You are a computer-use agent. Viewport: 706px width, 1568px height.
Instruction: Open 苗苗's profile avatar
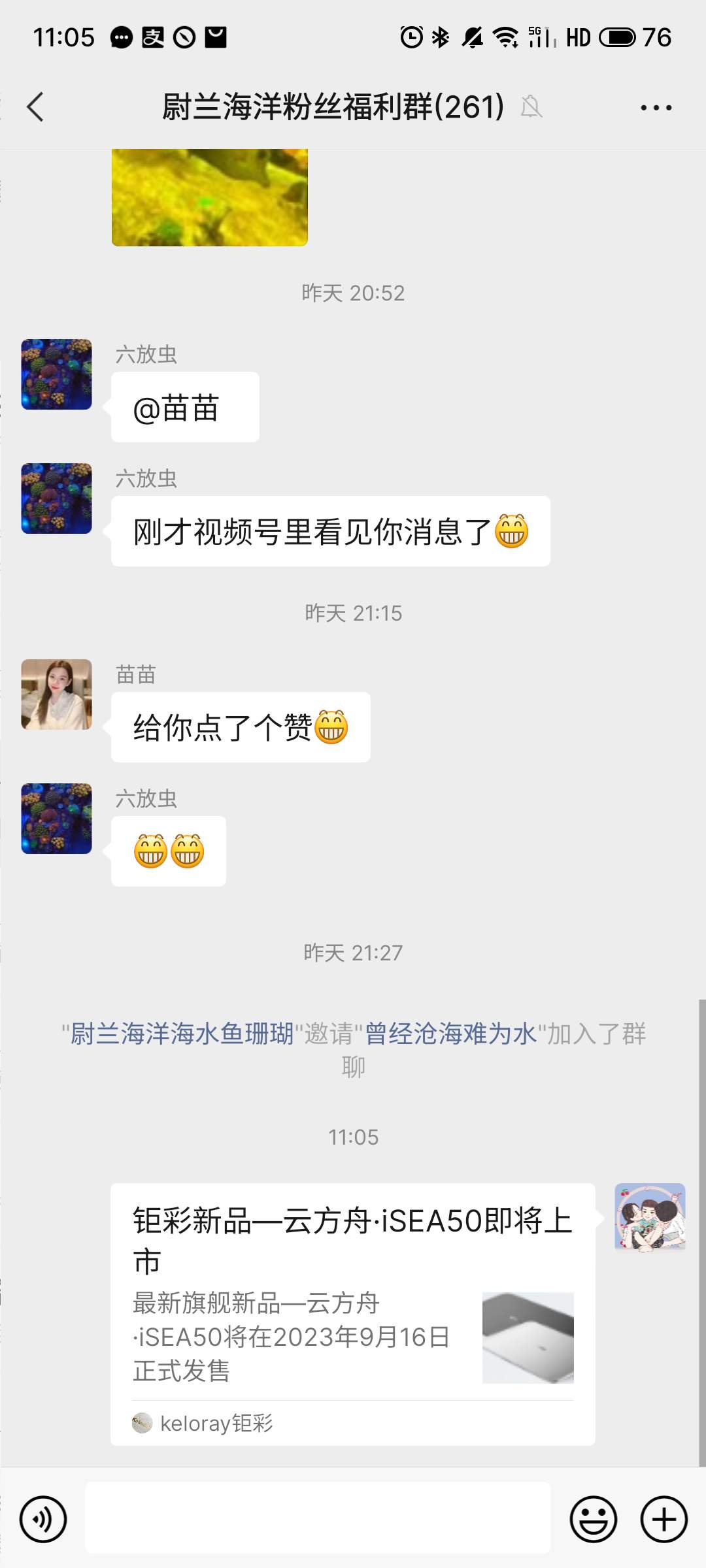(57, 694)
